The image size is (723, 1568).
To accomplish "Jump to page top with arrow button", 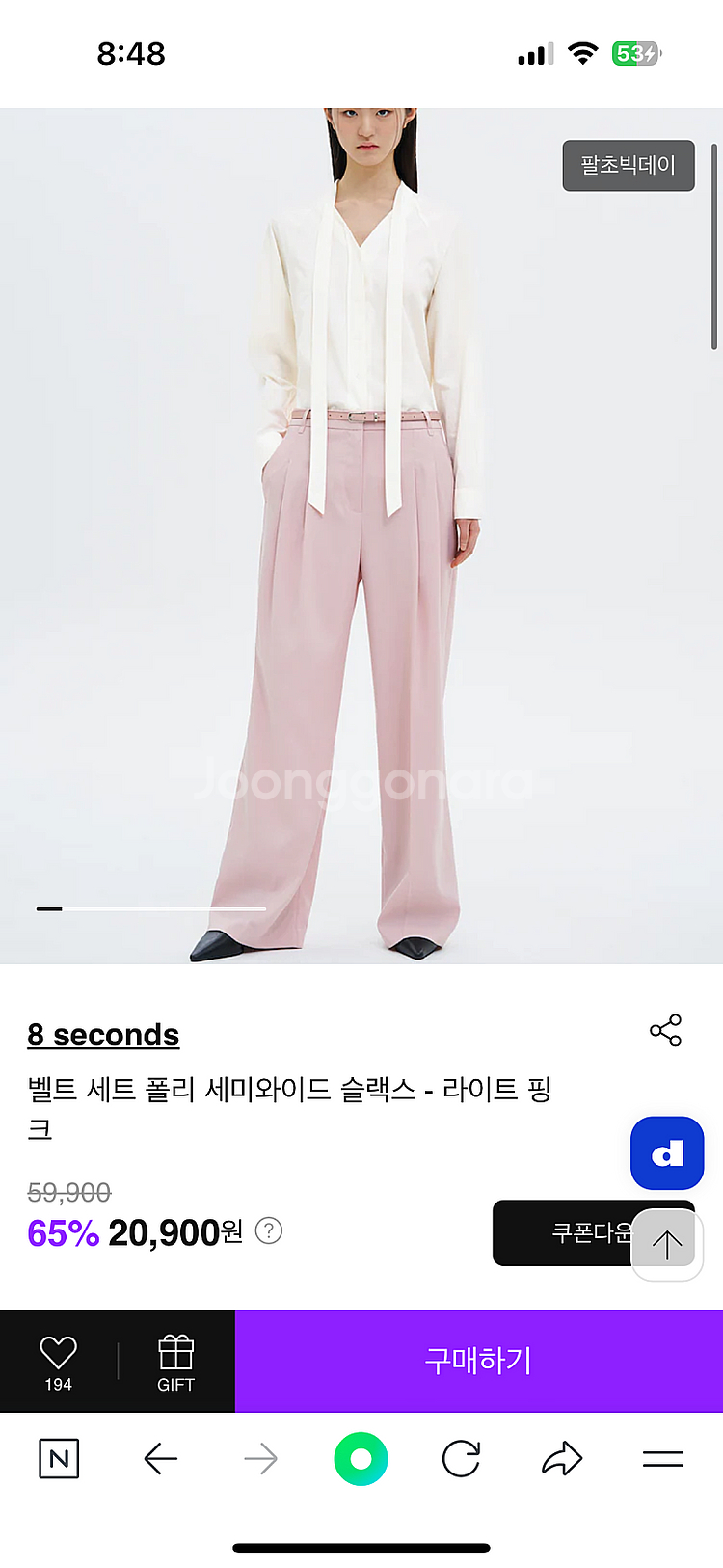I will coord(667,1244).
